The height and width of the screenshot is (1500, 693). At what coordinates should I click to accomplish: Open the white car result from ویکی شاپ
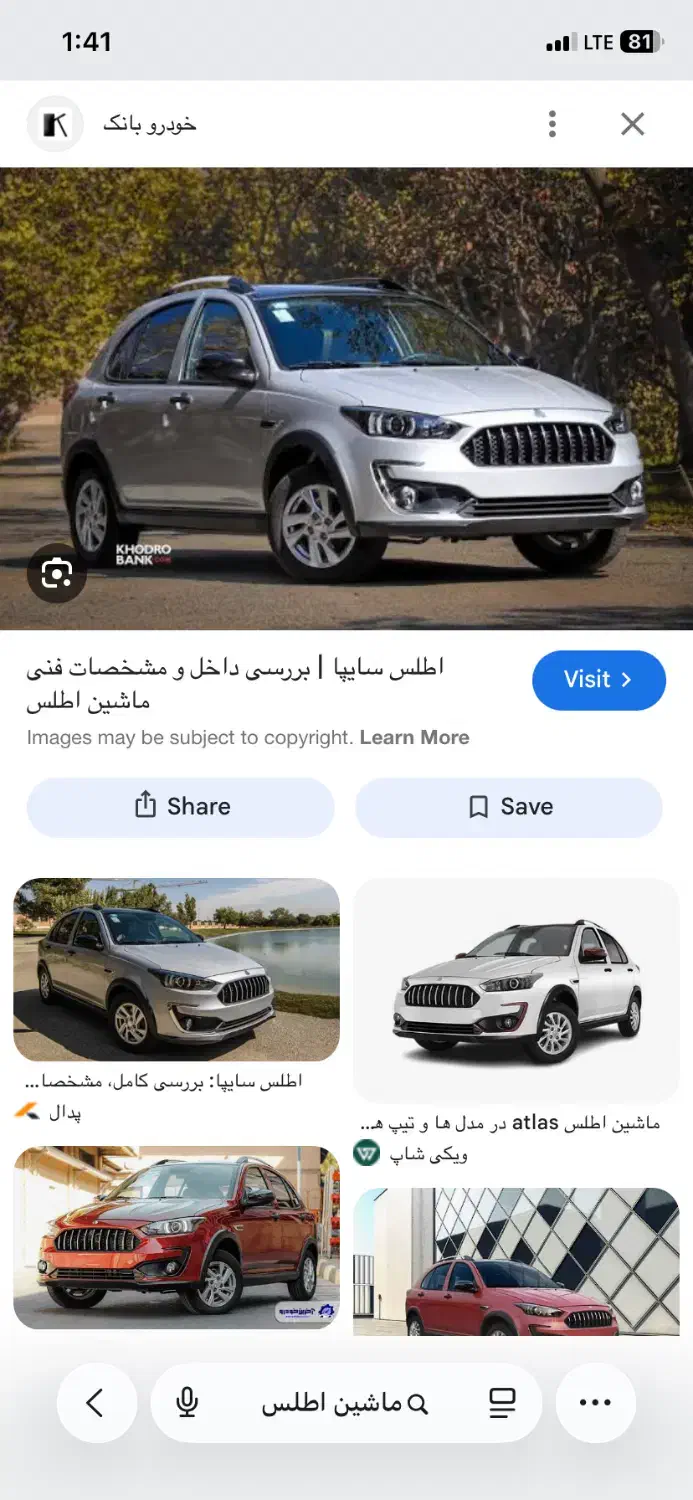(x=516, y=990)
